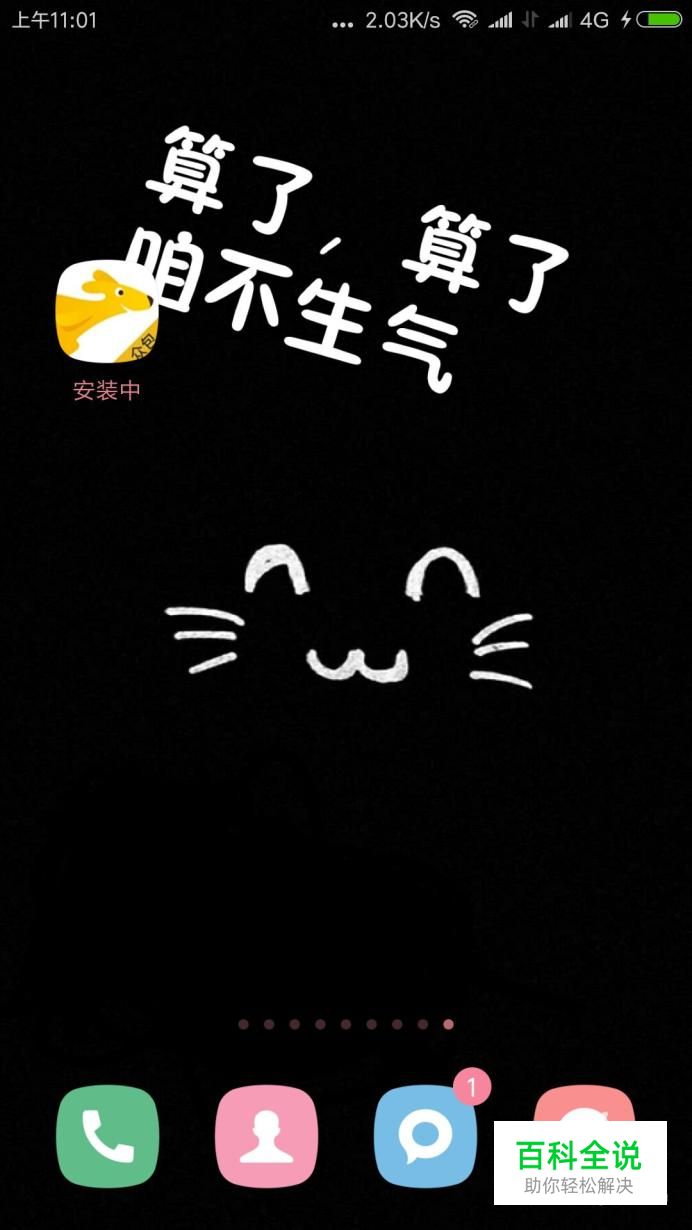The width and height of the screenshot is (692, 1230).
Task: Open the pink Contacts app
Action: (266, 1136)
